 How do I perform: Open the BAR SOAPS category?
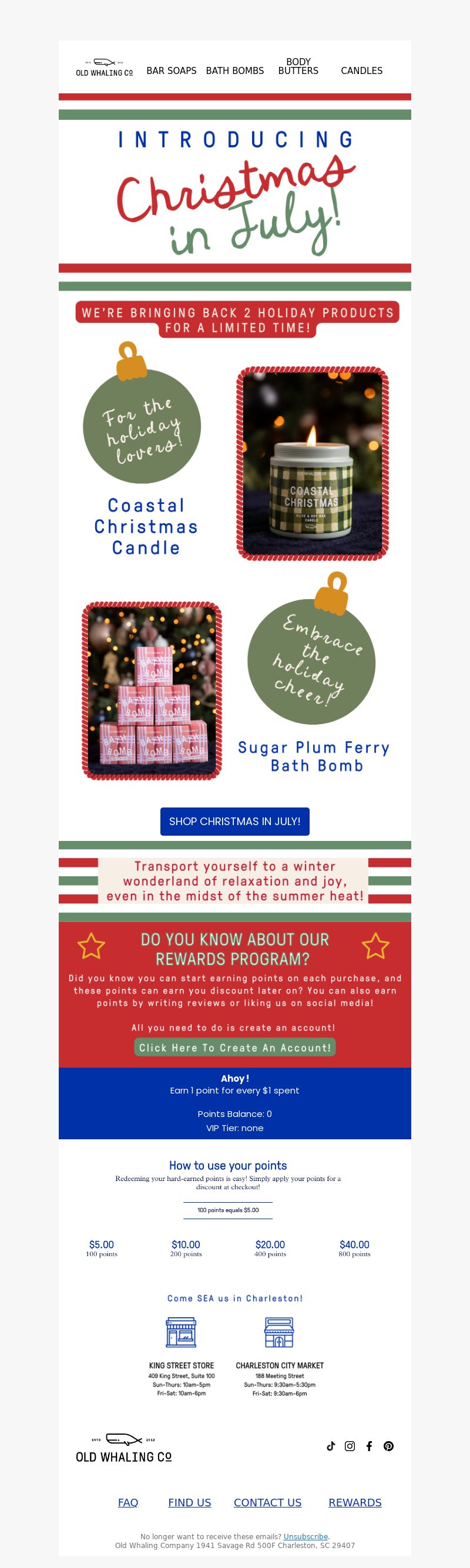coord(171,70)
